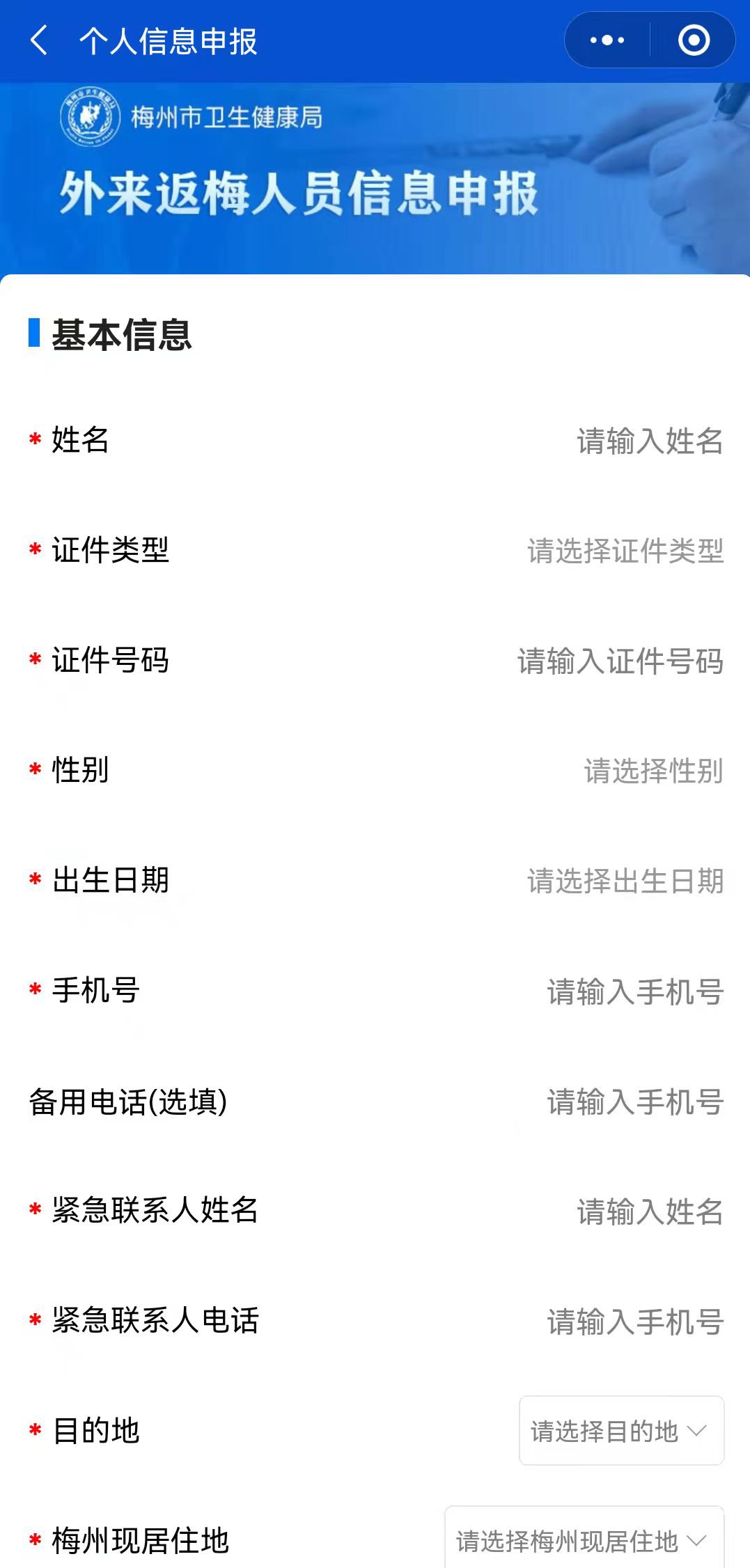Expand the 请选择目的地 dropdown
This screenshot has width=750, height=1568.
coord(621,1432)
